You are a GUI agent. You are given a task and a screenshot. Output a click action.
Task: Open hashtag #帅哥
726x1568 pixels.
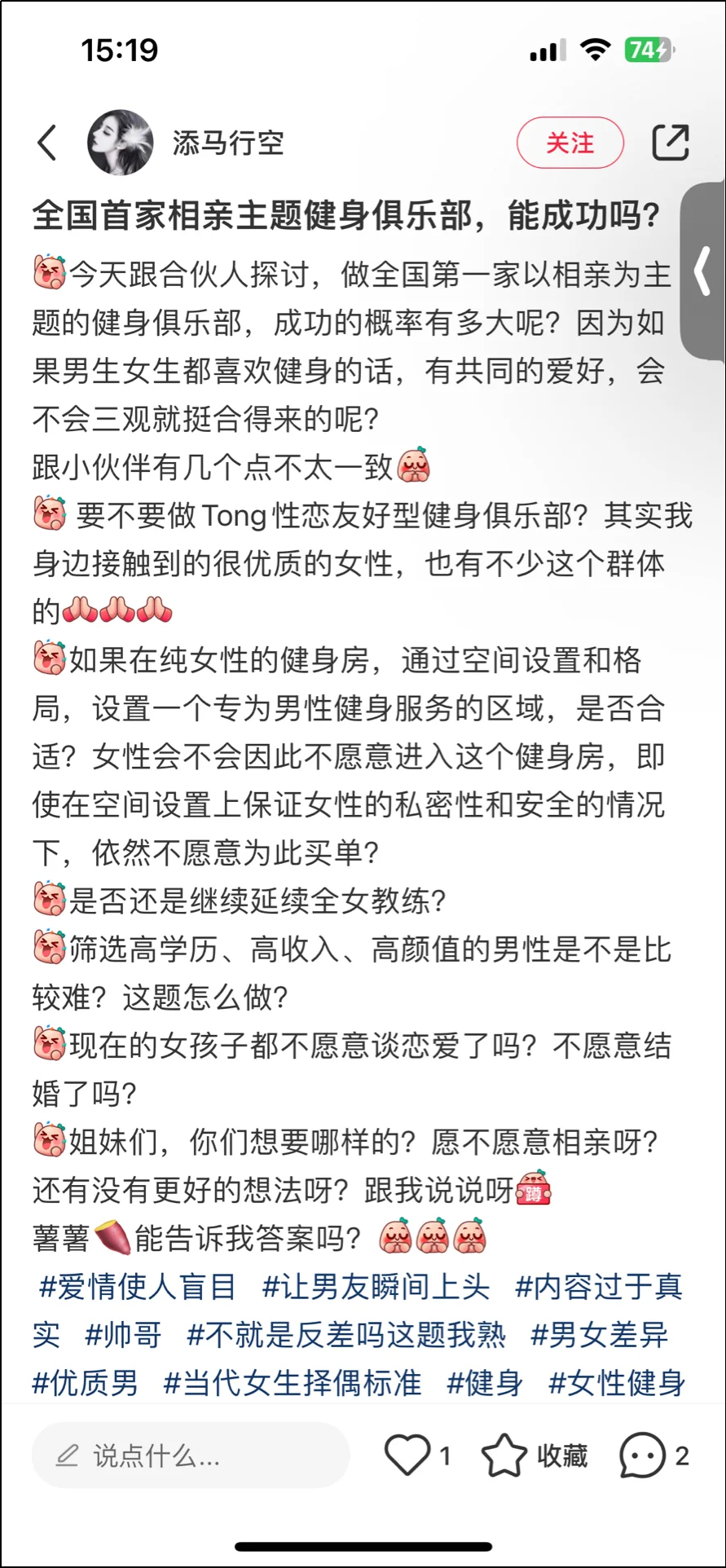tap(123, 1335)
